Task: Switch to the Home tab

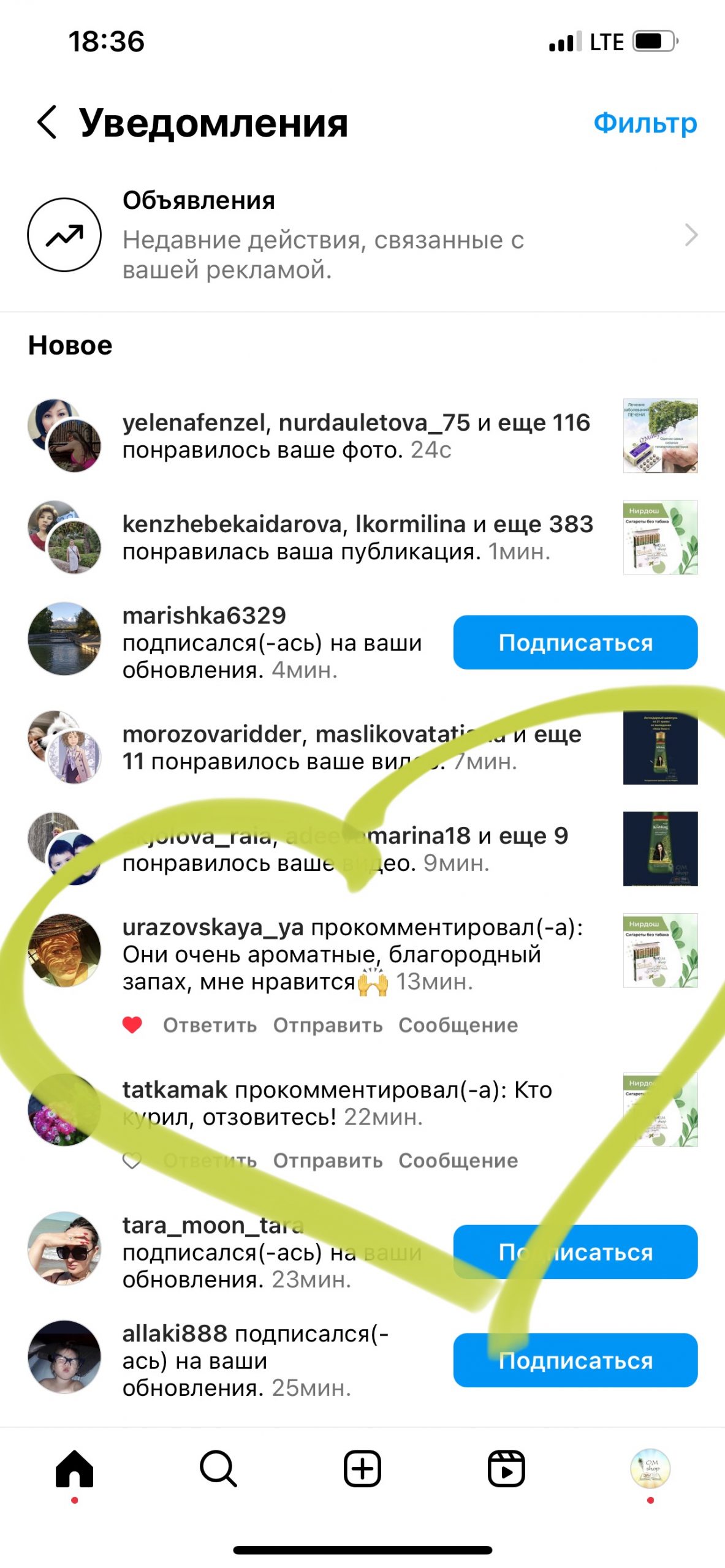Action: (74, 1469)
